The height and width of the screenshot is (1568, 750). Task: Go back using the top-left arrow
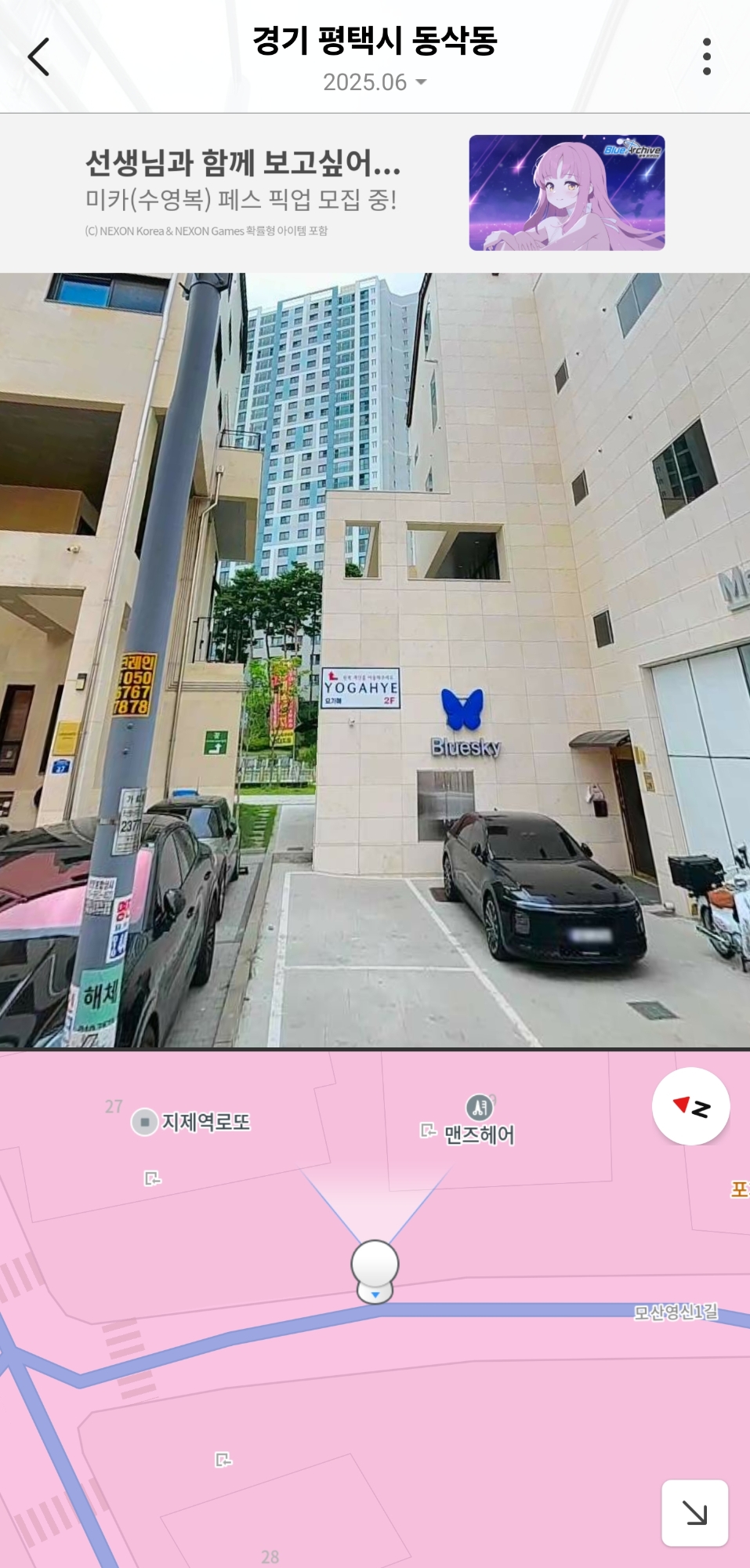(38, 57)
